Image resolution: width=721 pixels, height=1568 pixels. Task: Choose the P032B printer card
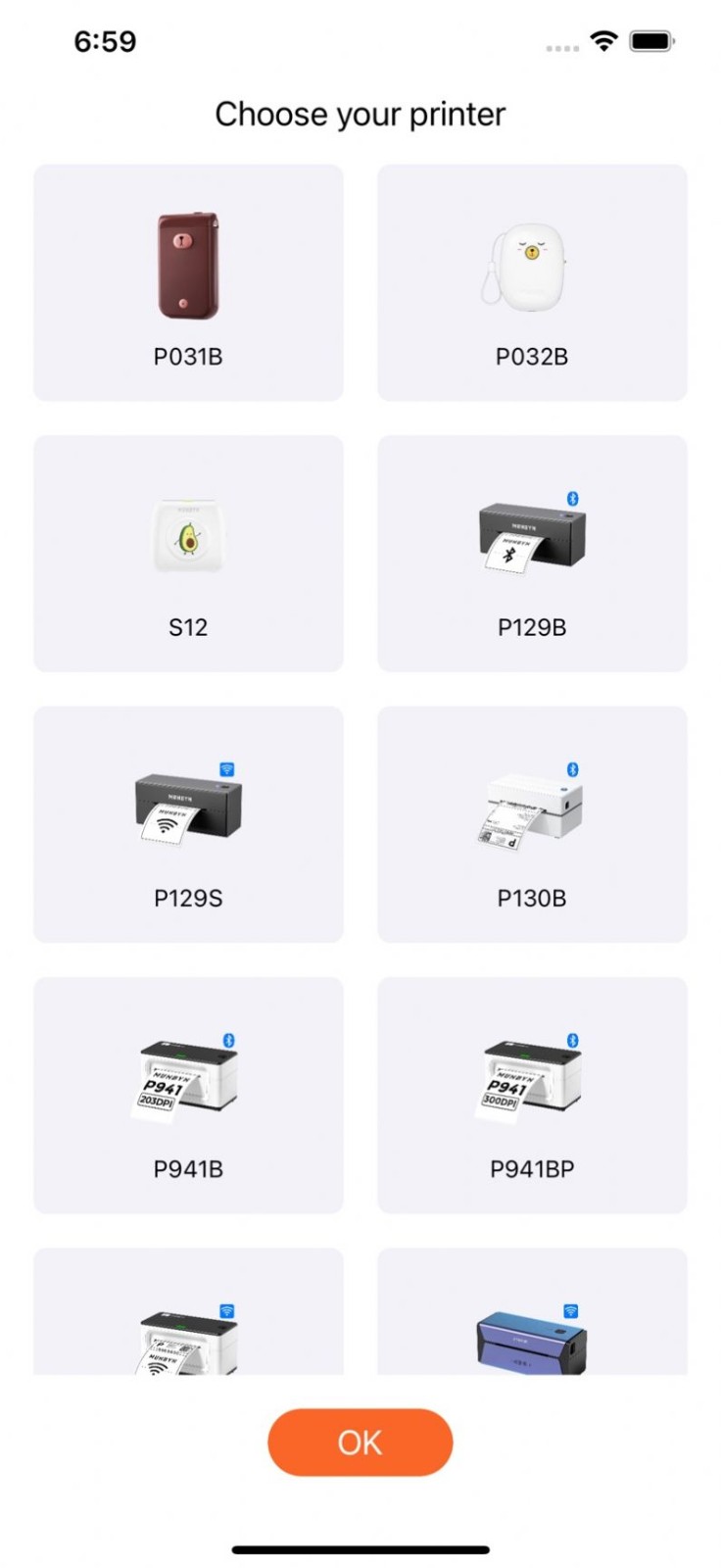tap(532, 282)
